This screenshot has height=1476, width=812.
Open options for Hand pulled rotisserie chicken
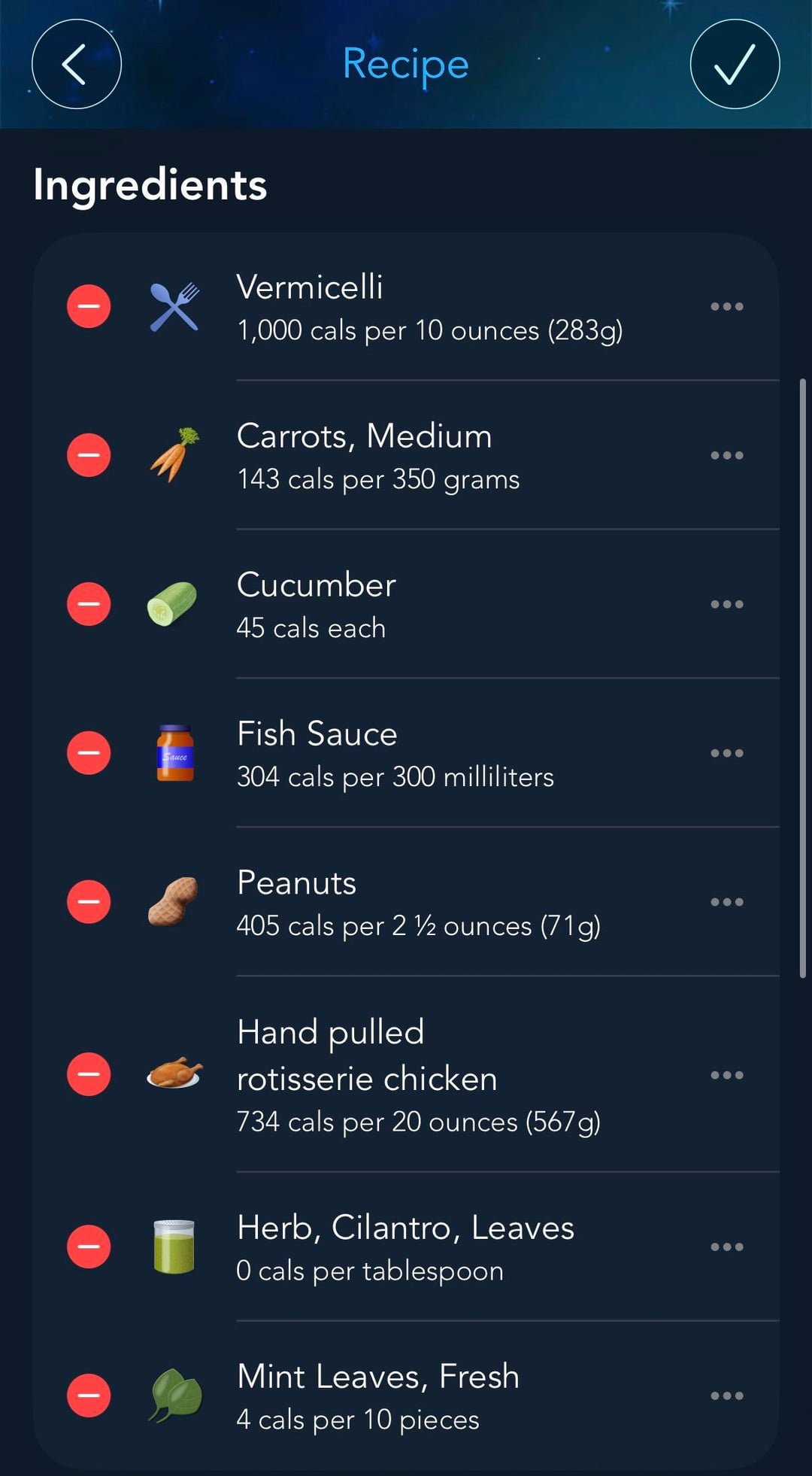click(x=726, y=1075)
